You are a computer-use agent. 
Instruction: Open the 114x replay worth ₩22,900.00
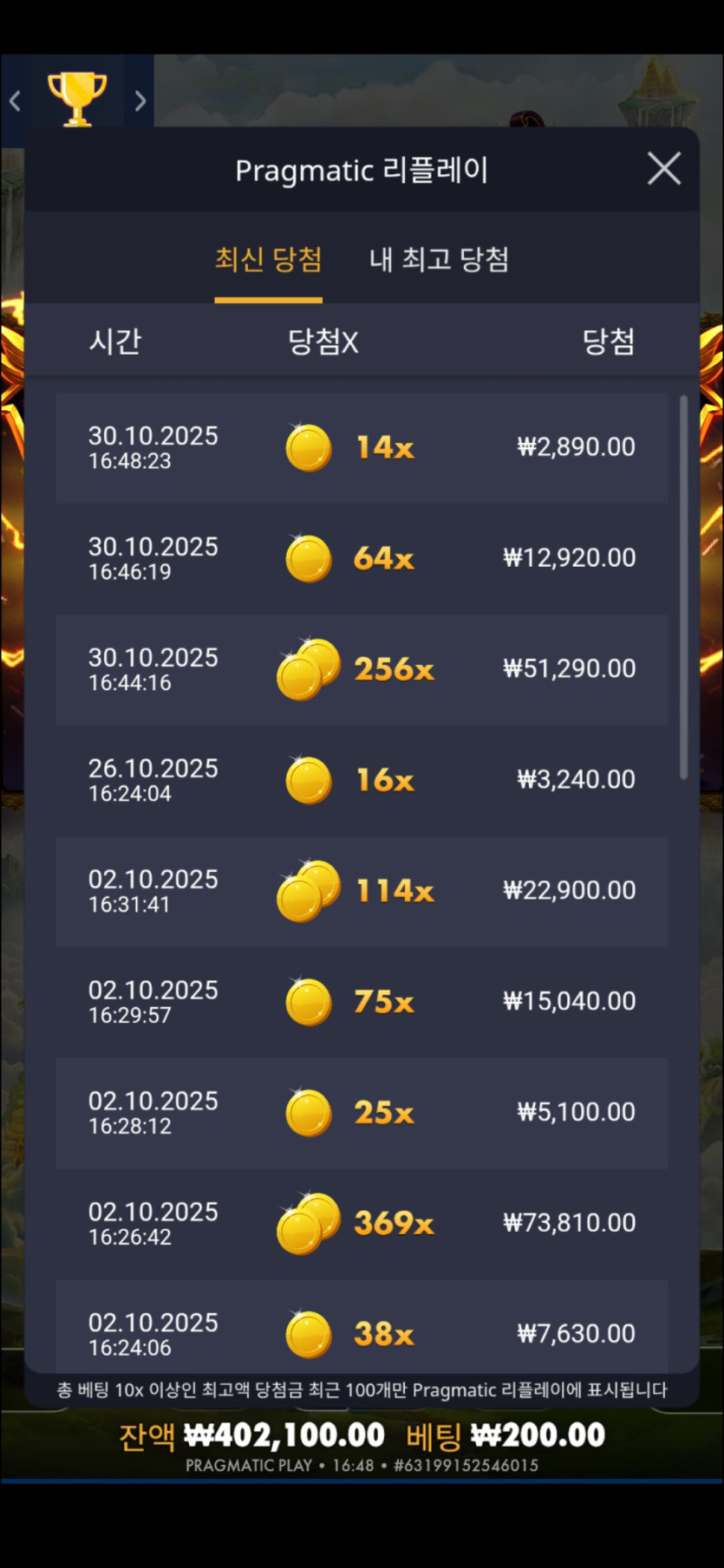point(362,891)
